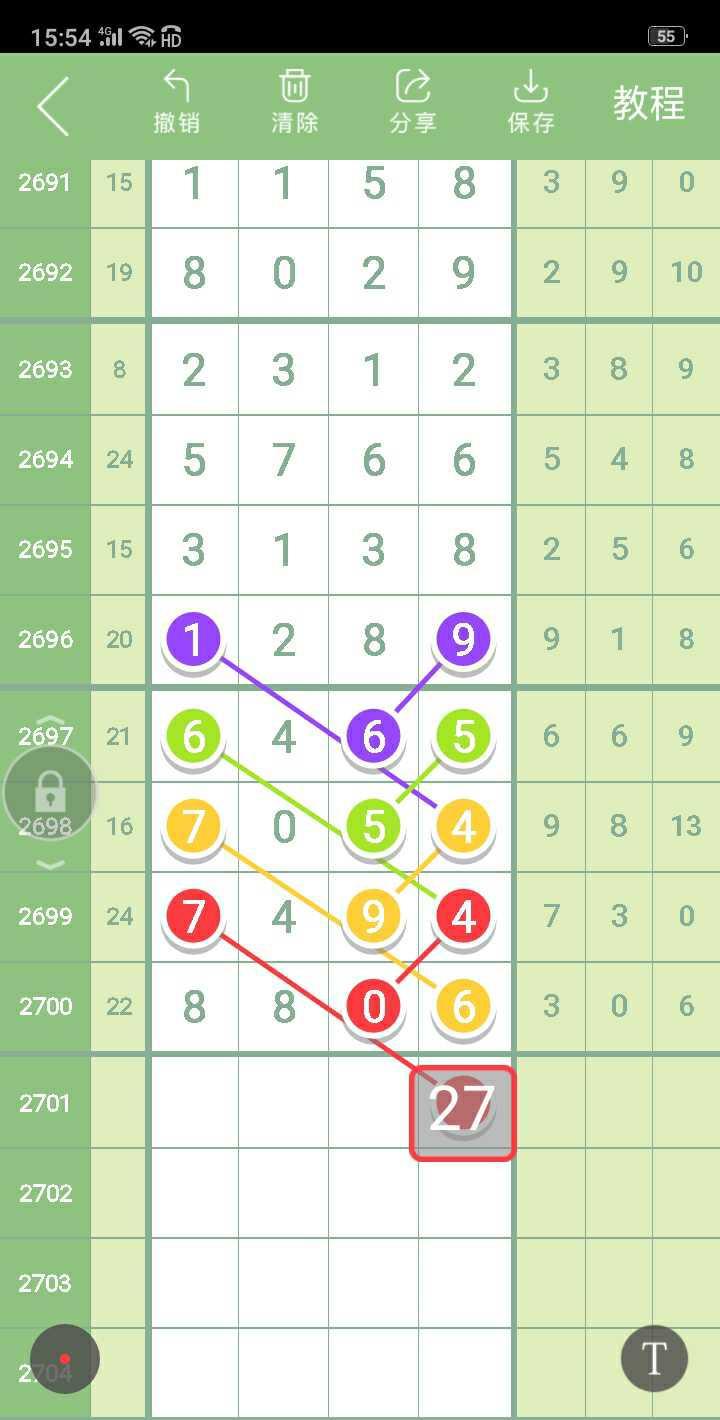
Task: Tap the red dot floating button
Action: click(x=65, y=1359)
